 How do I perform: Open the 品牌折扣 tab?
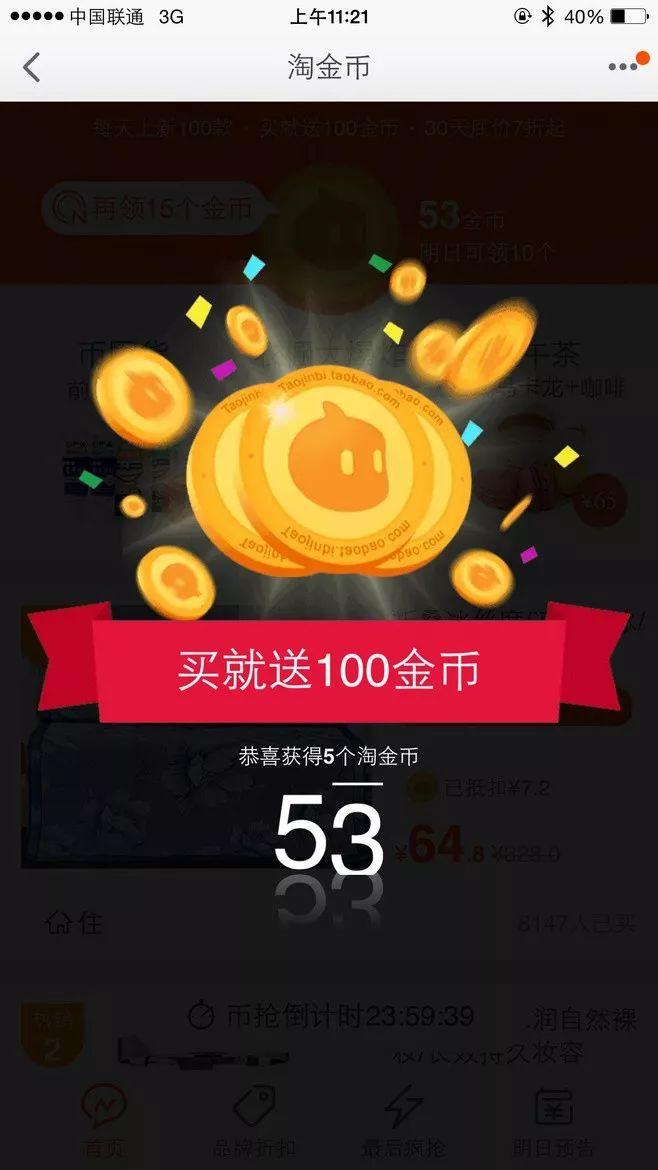[254, 1121]
